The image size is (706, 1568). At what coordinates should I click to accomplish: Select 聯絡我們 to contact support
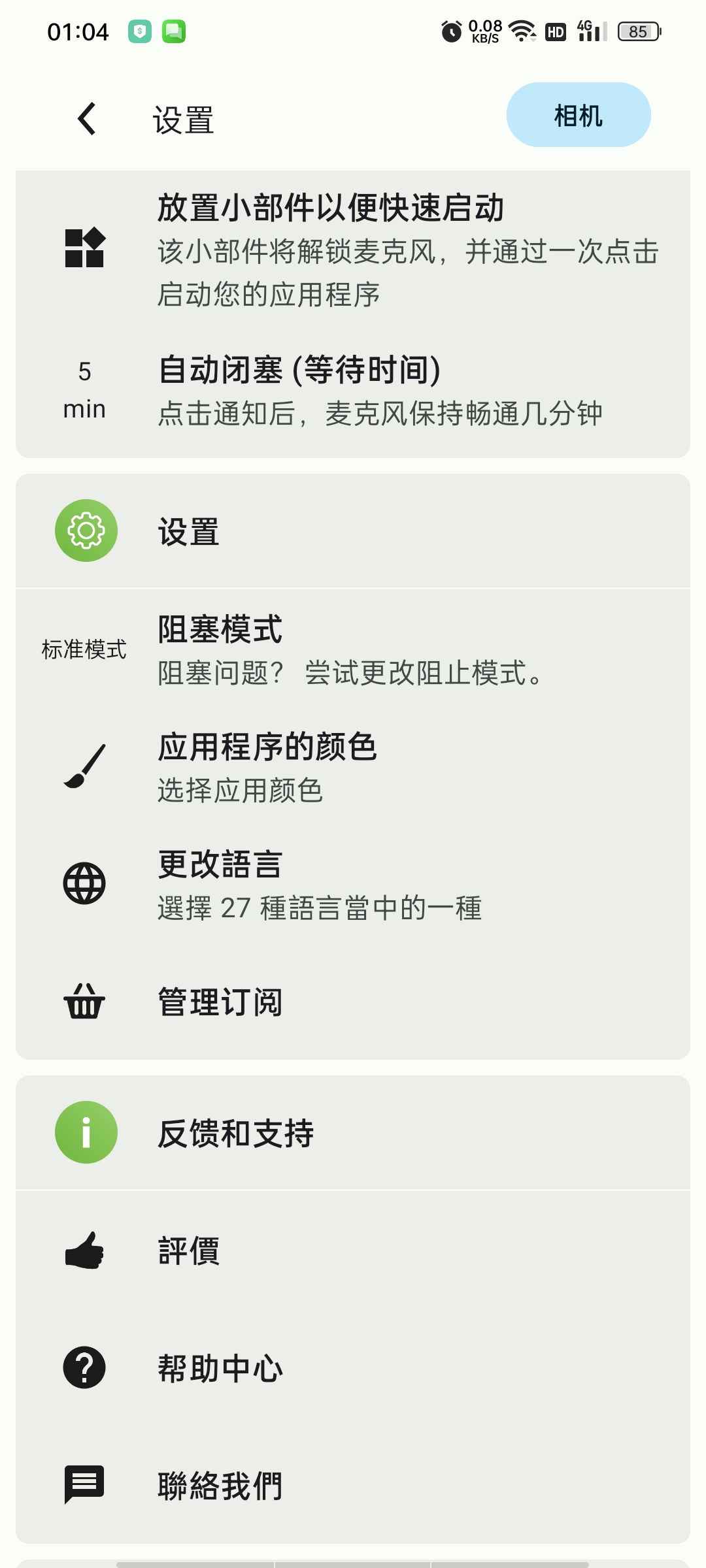[353, 1485]
